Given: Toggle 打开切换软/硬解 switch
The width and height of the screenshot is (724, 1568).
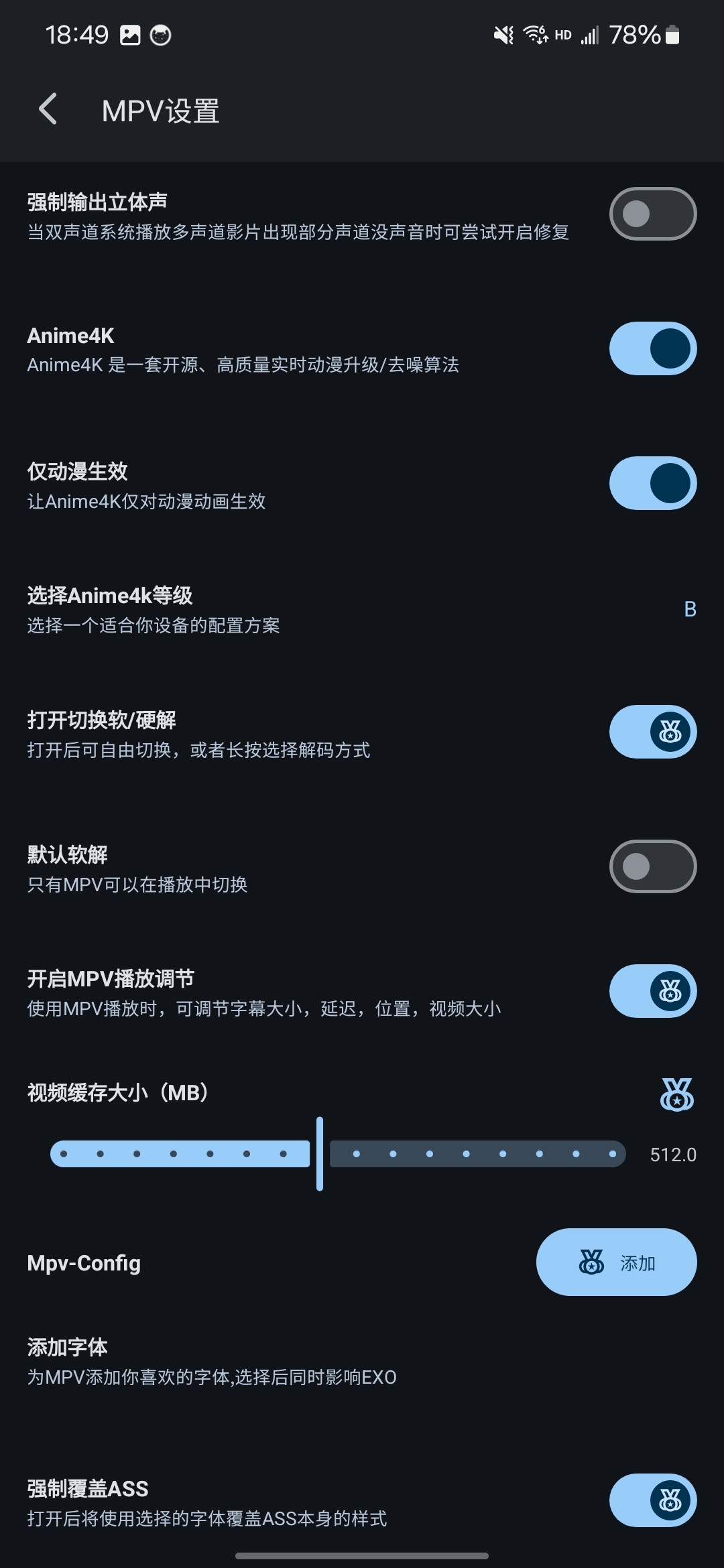Looking at the screenshot, I should [x=652, y=732].
